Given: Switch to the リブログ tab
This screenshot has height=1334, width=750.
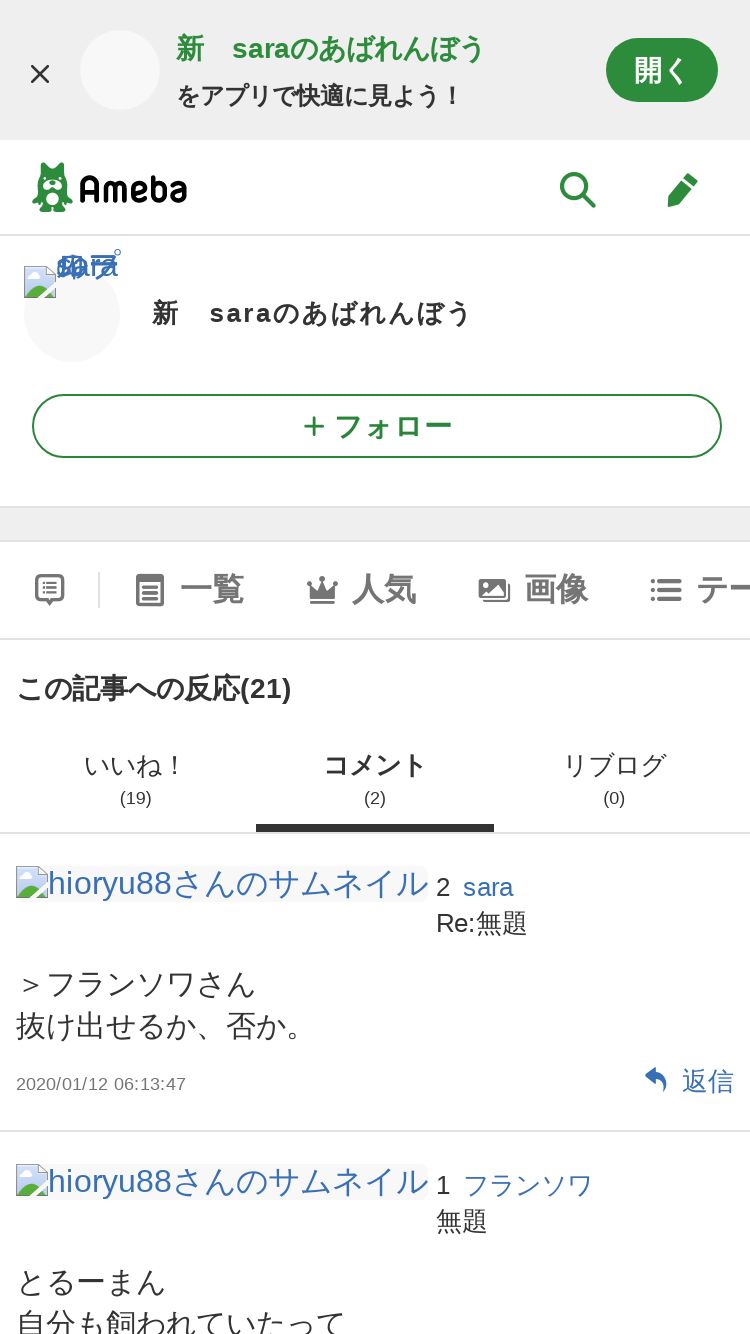Looking at the screenshot, I should pos(614,779).
